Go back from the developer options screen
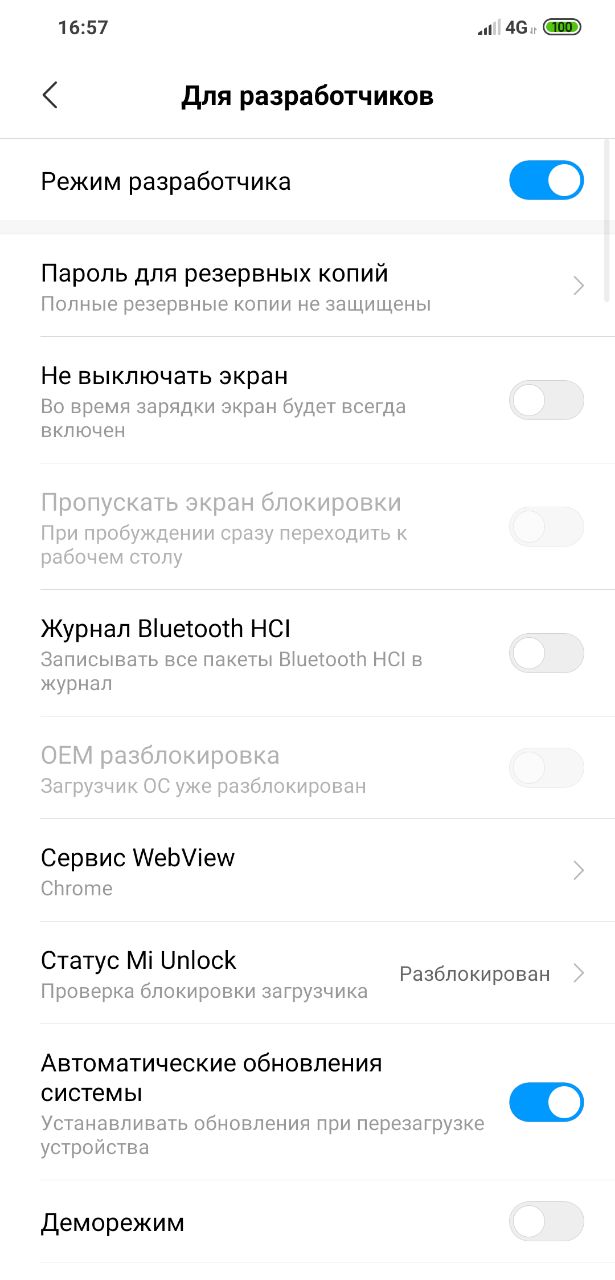 coord(50,96)
